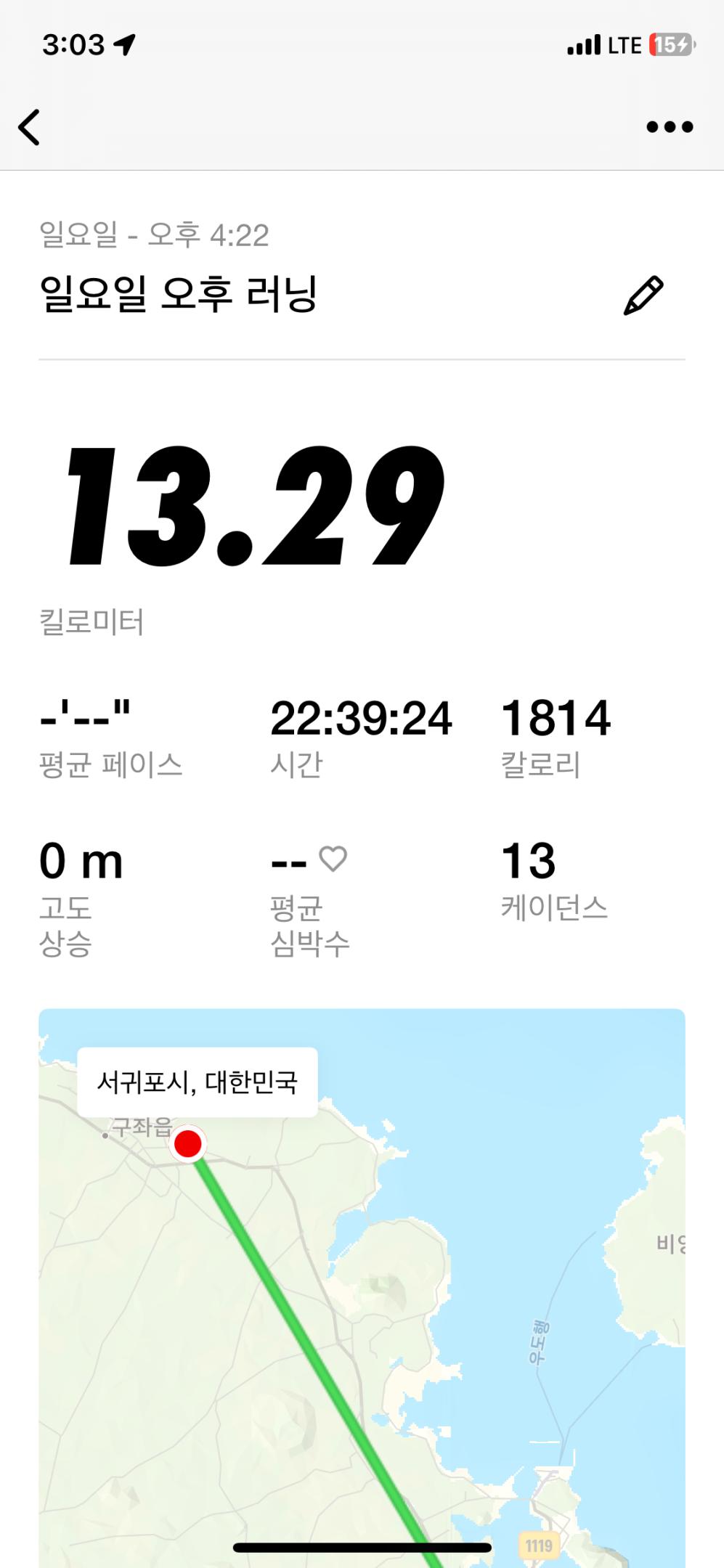Open the three-dot more options menu
Screen dimensions: 724x1568
click(670, 127)
